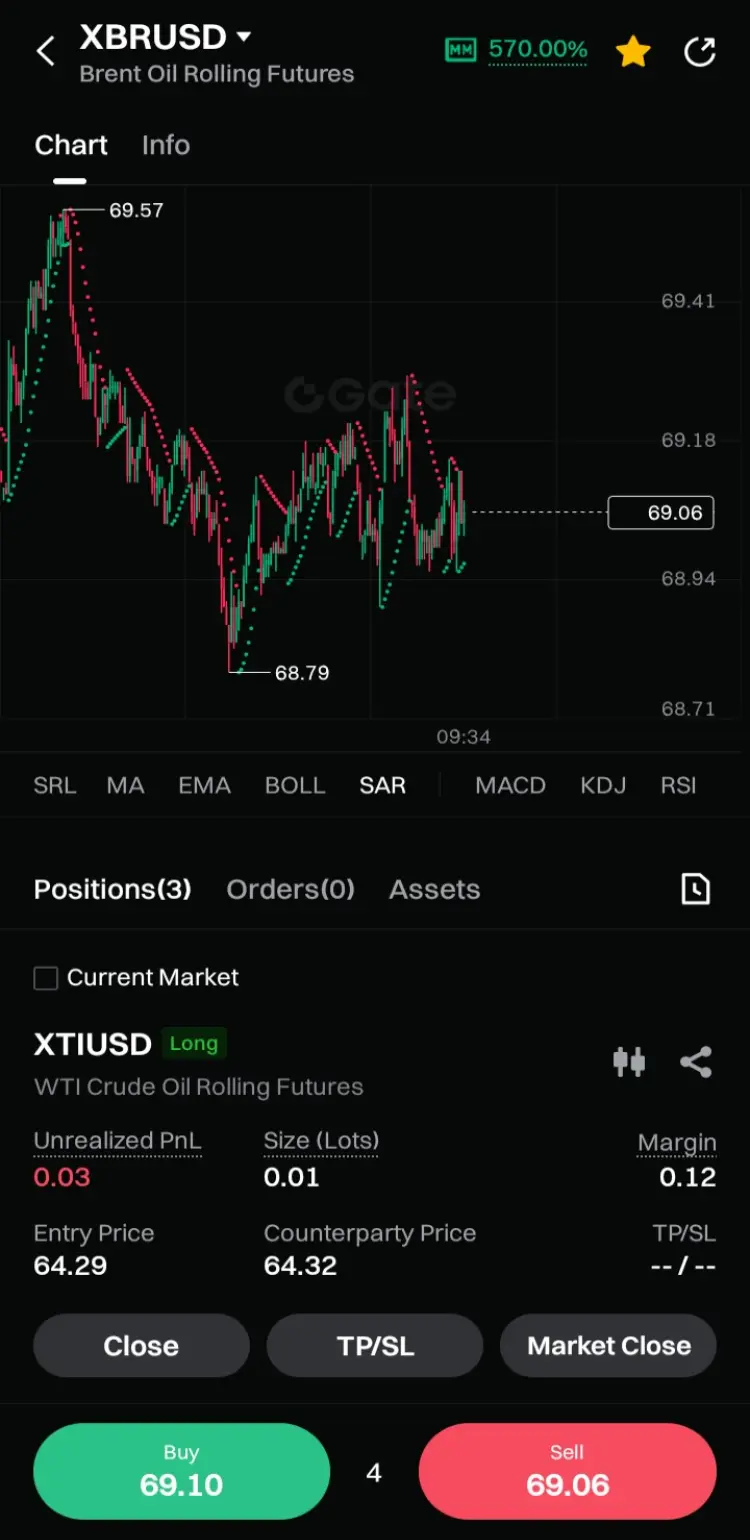Open the order history icon

tap(696, 888)
